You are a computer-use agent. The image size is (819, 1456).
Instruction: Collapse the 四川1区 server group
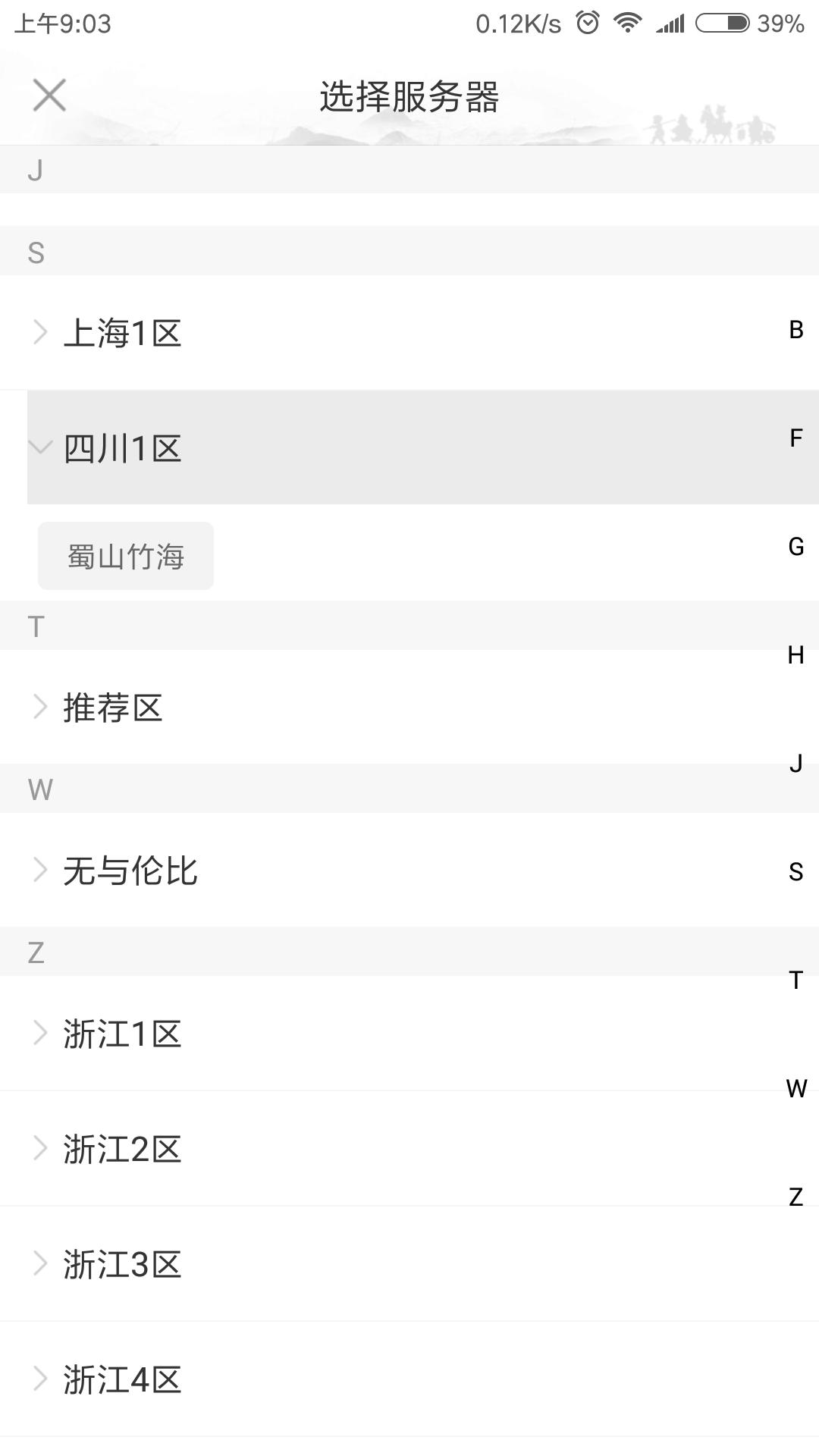(x=423, y=447)
